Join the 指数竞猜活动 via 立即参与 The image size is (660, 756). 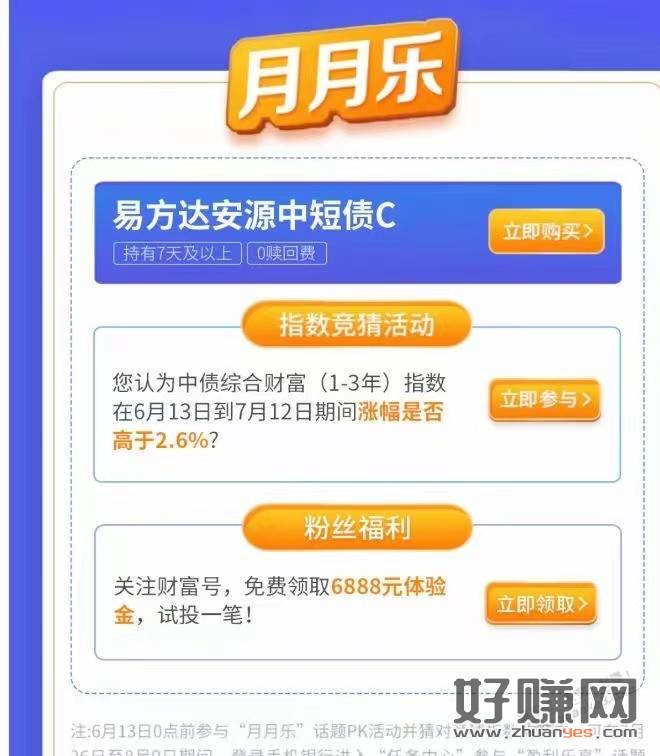coord(544,400)
